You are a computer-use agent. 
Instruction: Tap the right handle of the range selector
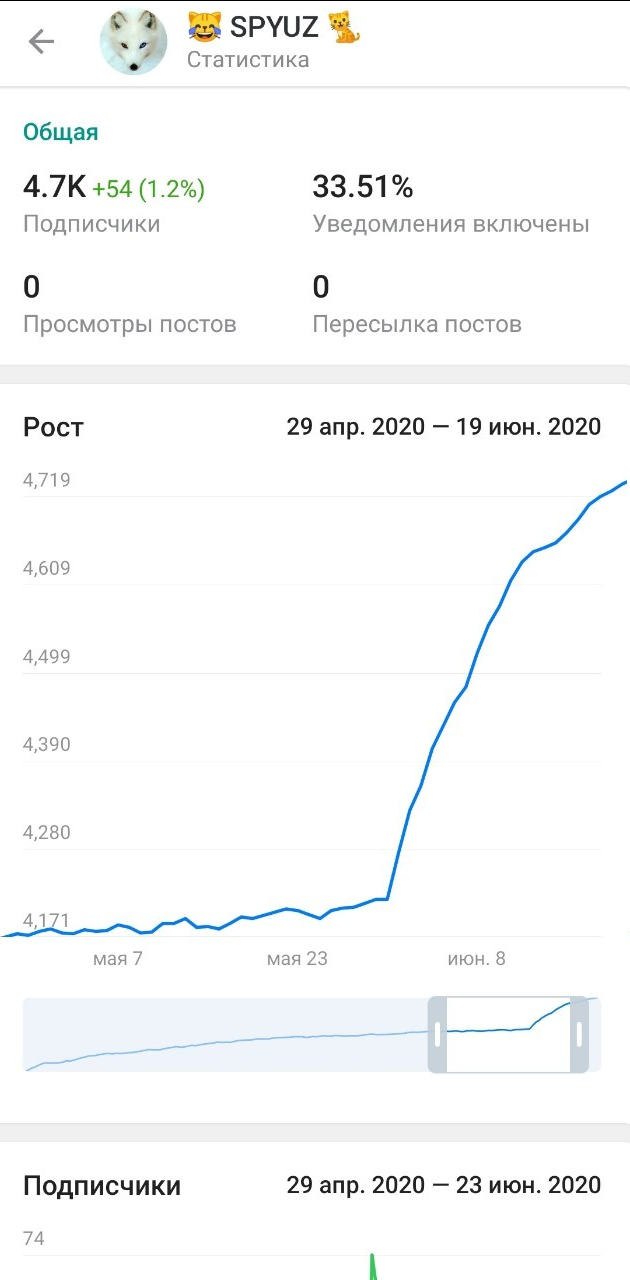click(579, 1035)
